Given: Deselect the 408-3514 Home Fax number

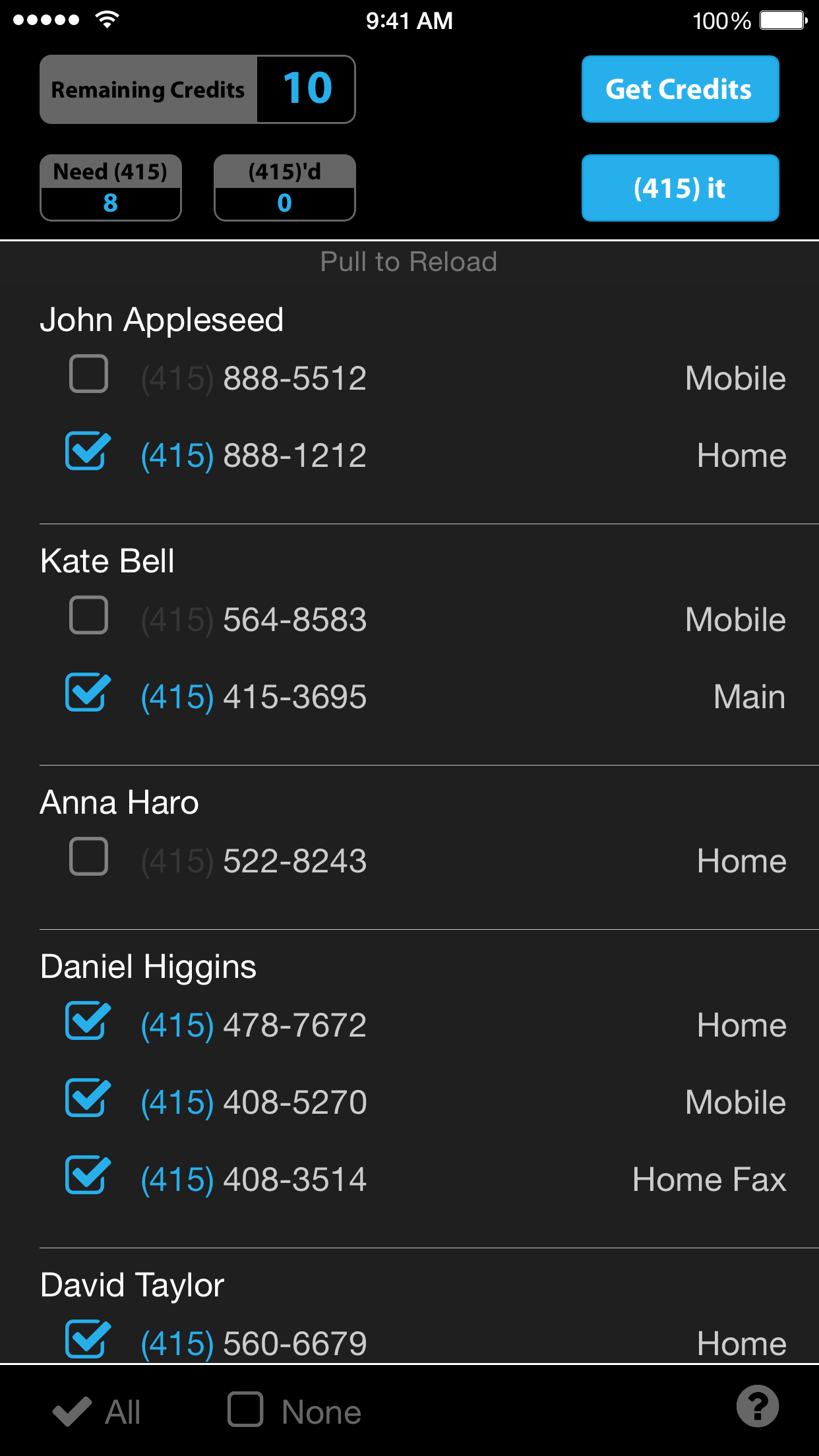Looking at the screenshot, I should point(88,1176).
